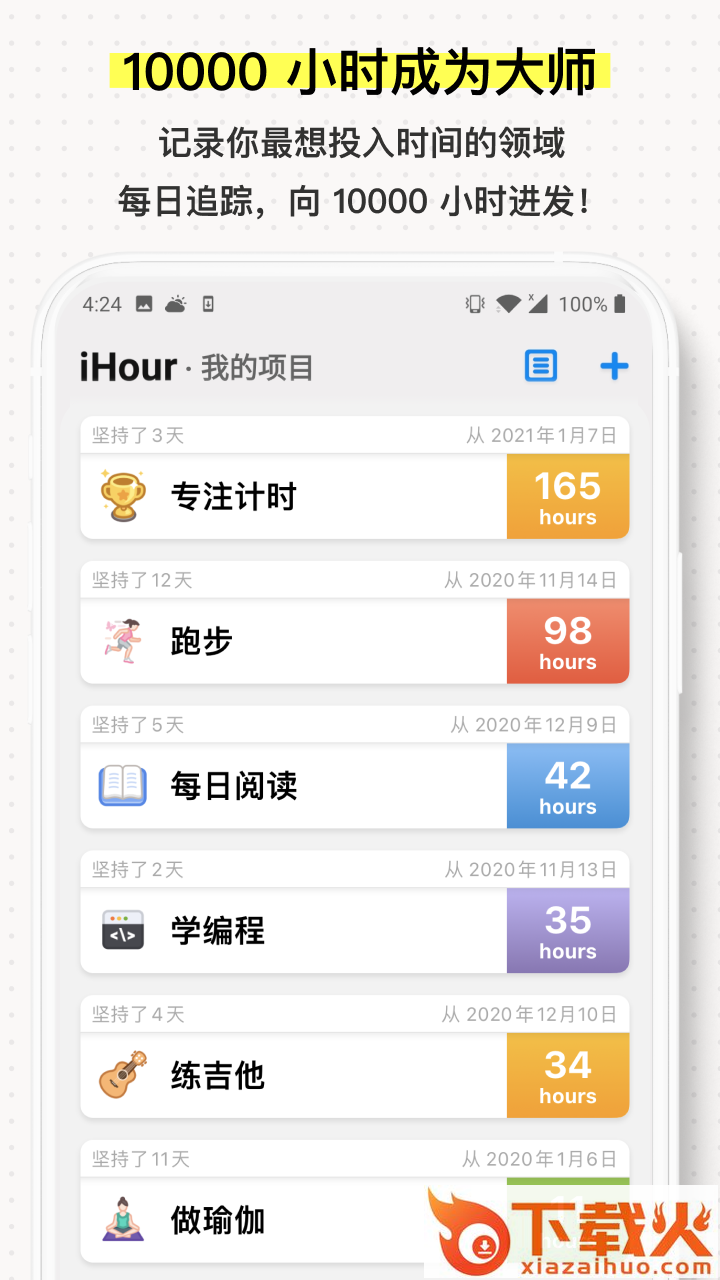This screenshot has width=720, height=1280.
Task: Tap the orange 165 hours badge
Action: click(x=568, y=497)
